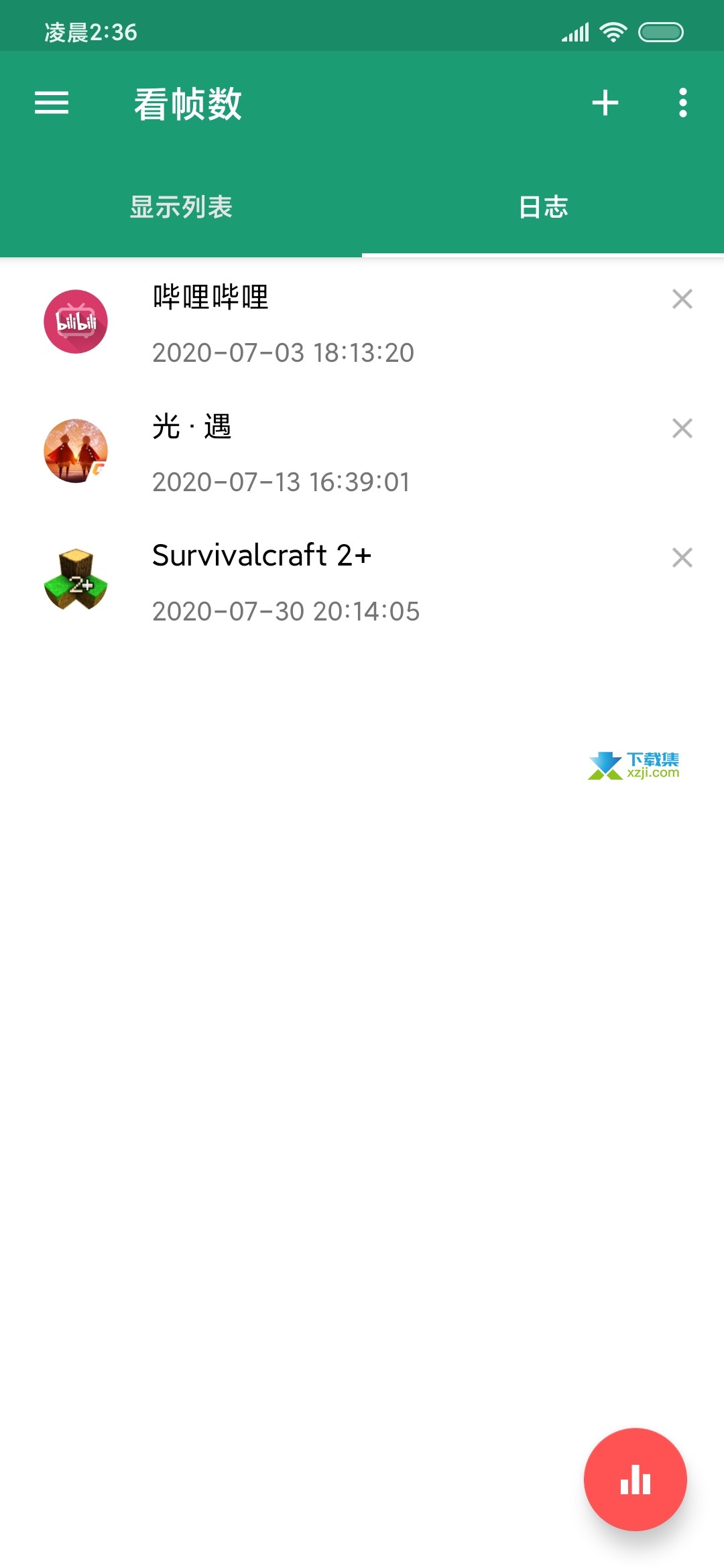Viewport: 724px width, 1568px height.
Task: Remove the 光·遇 log entry
Action: [x=682, y=428]
